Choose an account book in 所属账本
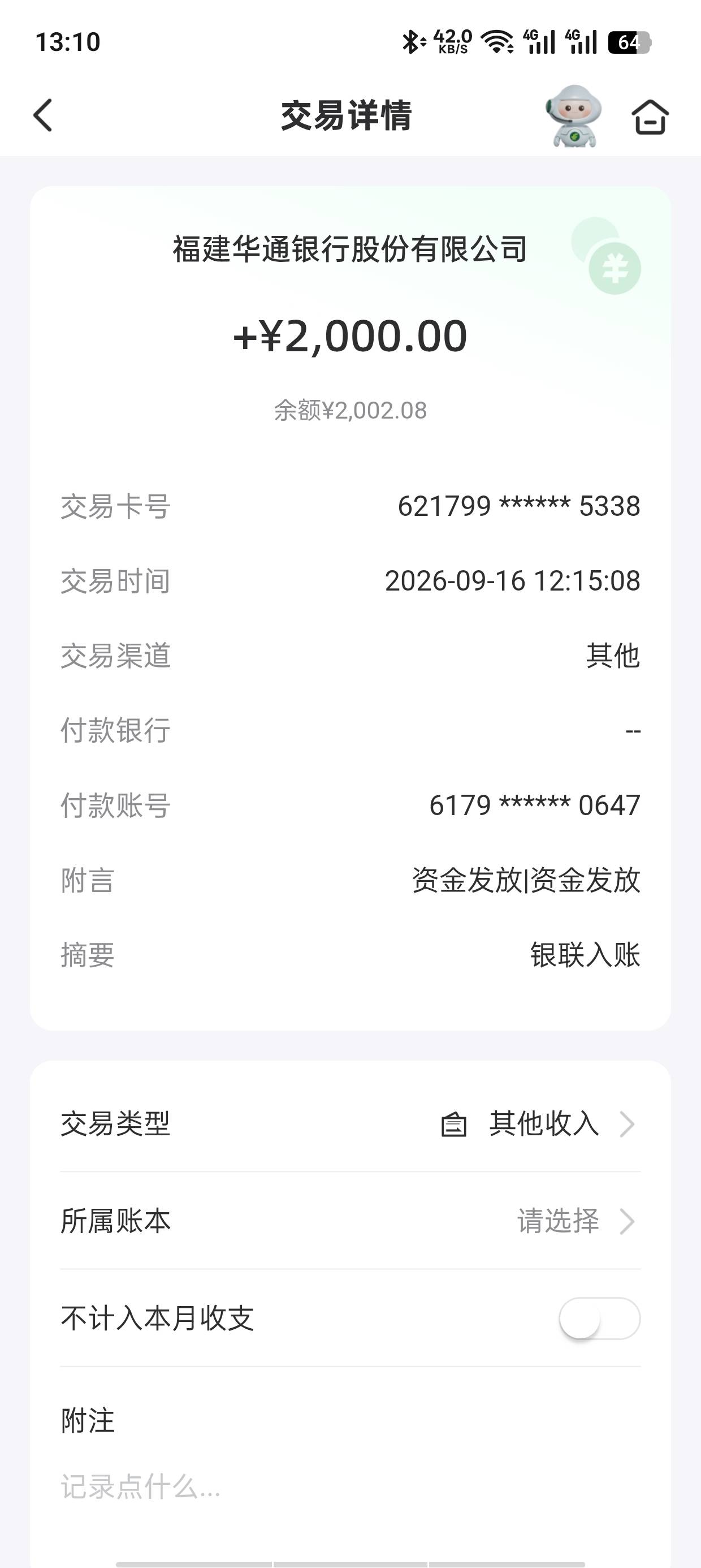701x1568 pixels. point(350,1221)
